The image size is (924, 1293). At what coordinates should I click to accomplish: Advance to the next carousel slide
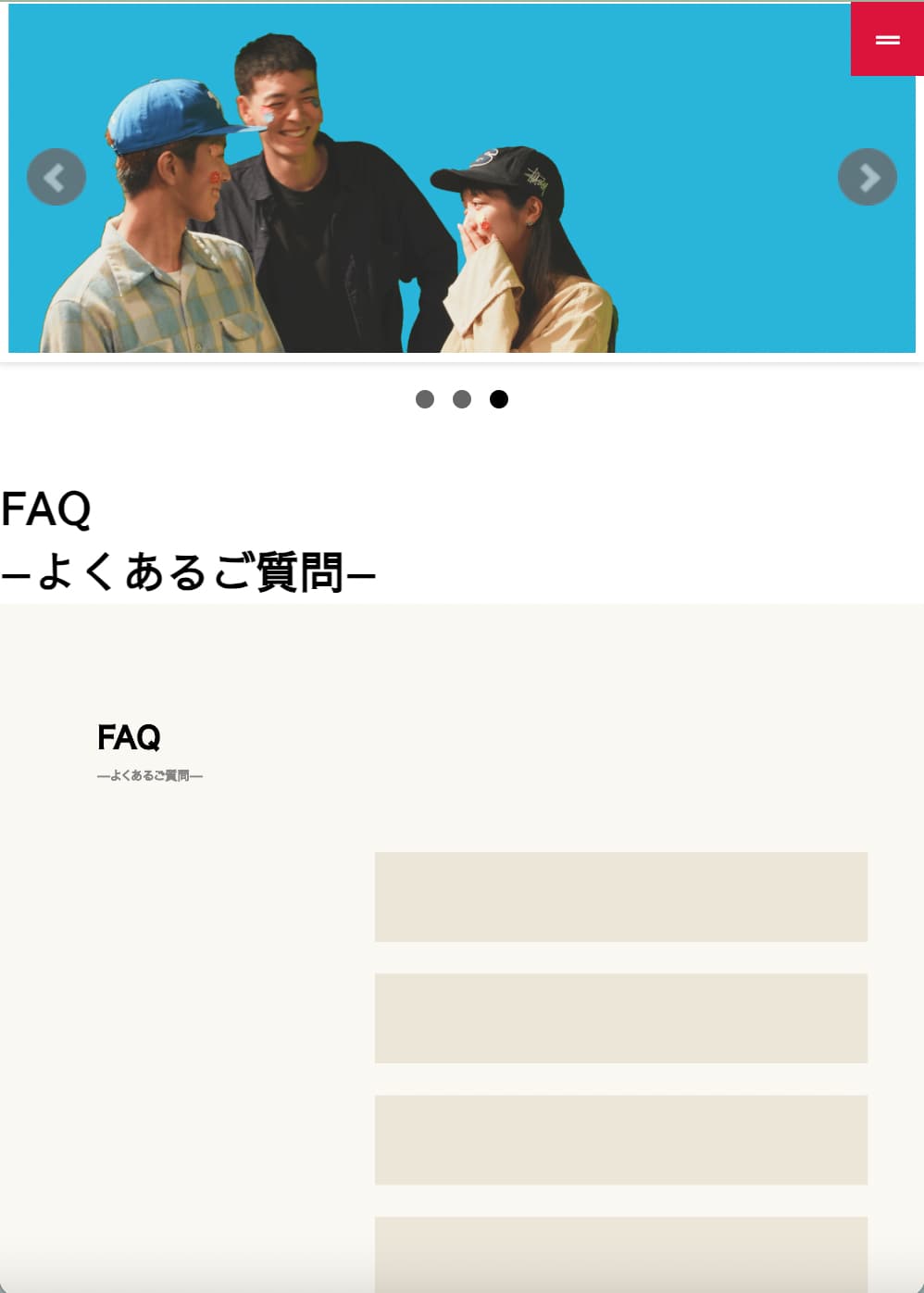(867, 177)
